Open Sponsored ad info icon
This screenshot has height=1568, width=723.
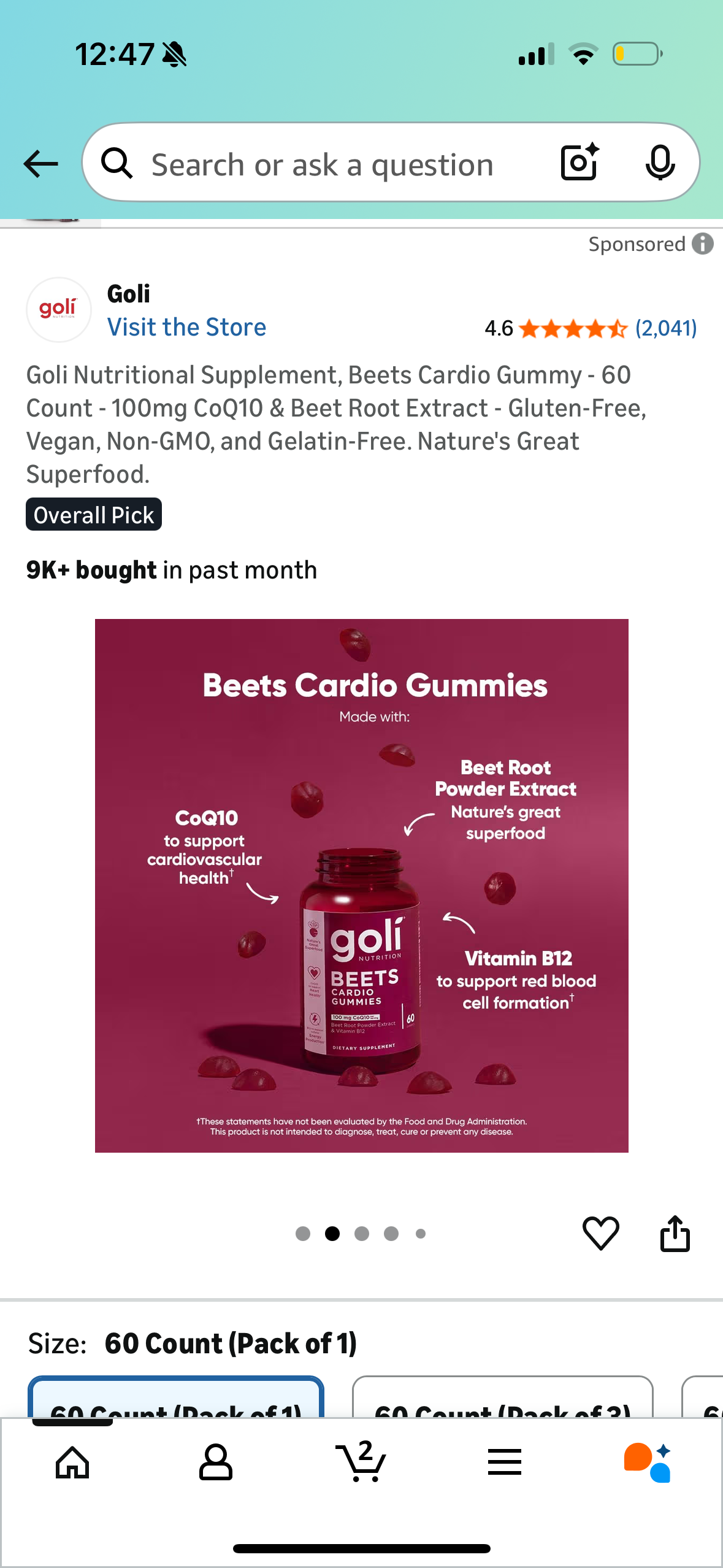tap(703, 244)
